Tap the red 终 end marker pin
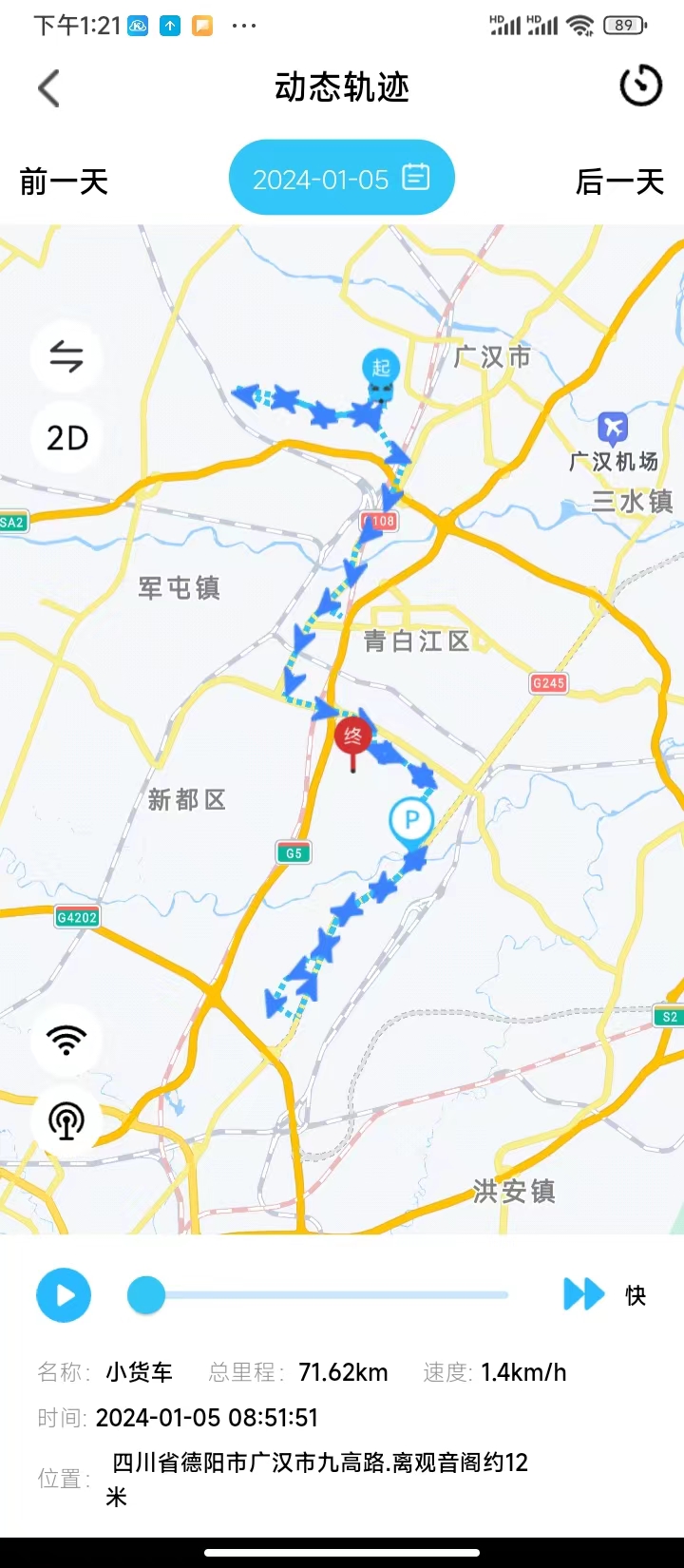 pos(352,734)
